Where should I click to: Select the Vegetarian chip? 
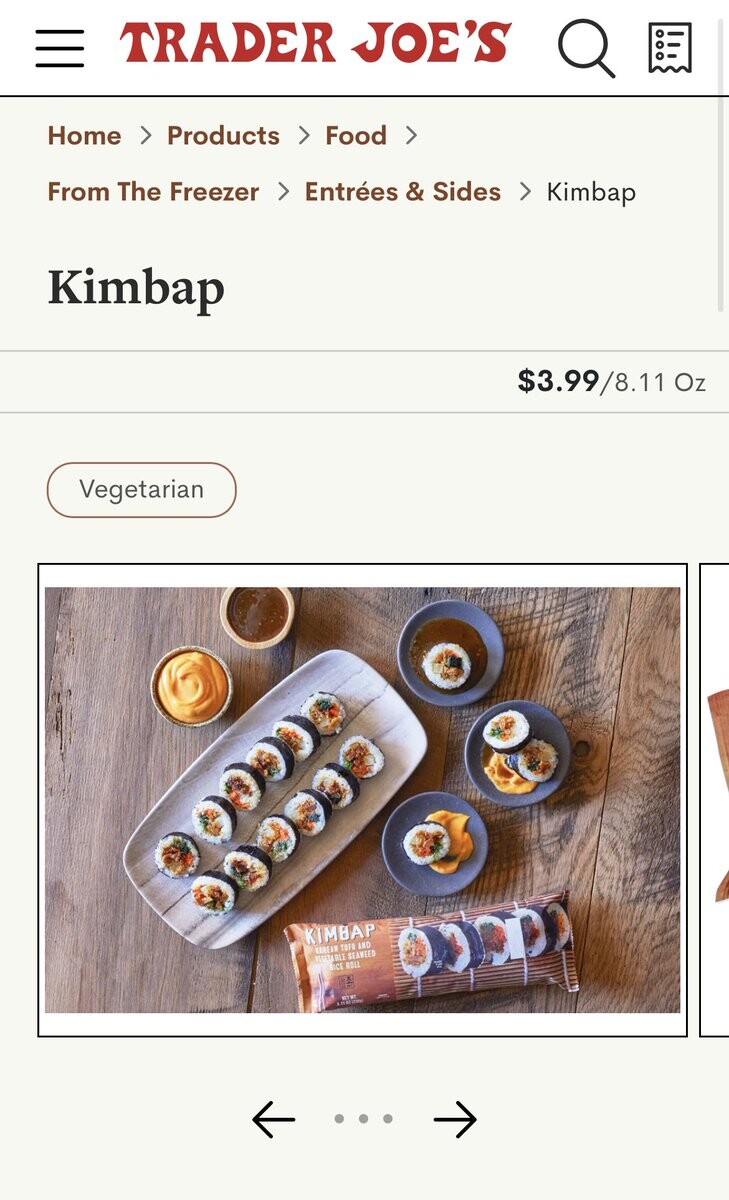pos(141,490)
